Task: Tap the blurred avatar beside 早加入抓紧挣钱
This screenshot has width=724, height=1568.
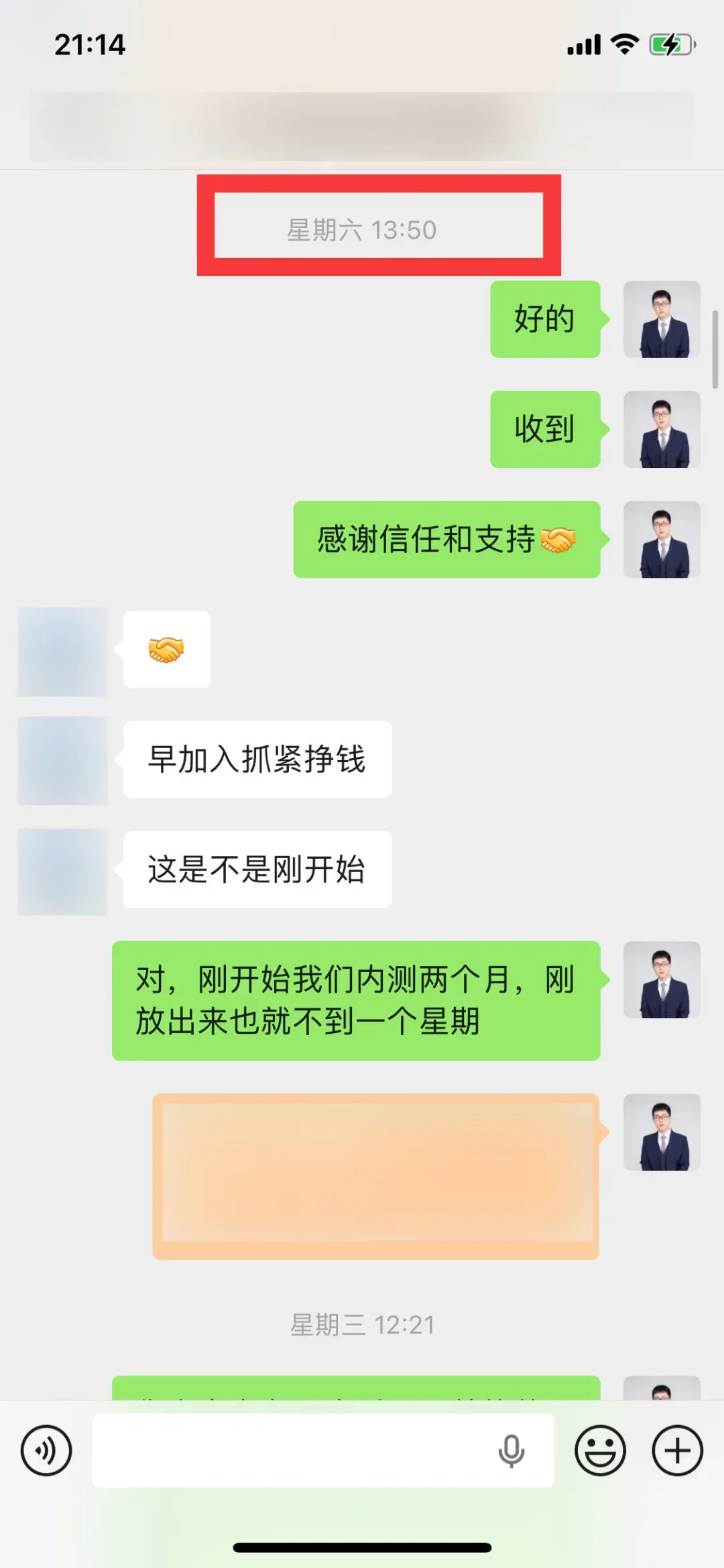Action: click(62, 760)
